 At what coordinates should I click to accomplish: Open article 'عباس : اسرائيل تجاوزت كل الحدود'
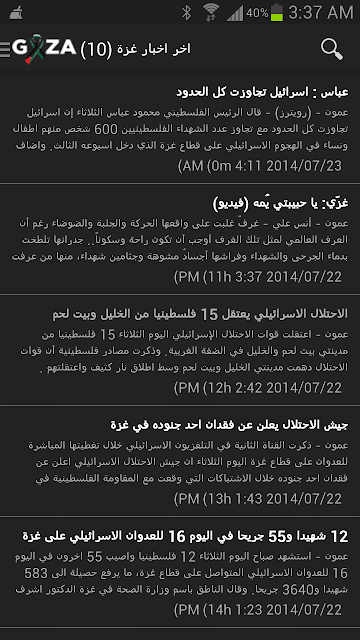click(180, 128)
